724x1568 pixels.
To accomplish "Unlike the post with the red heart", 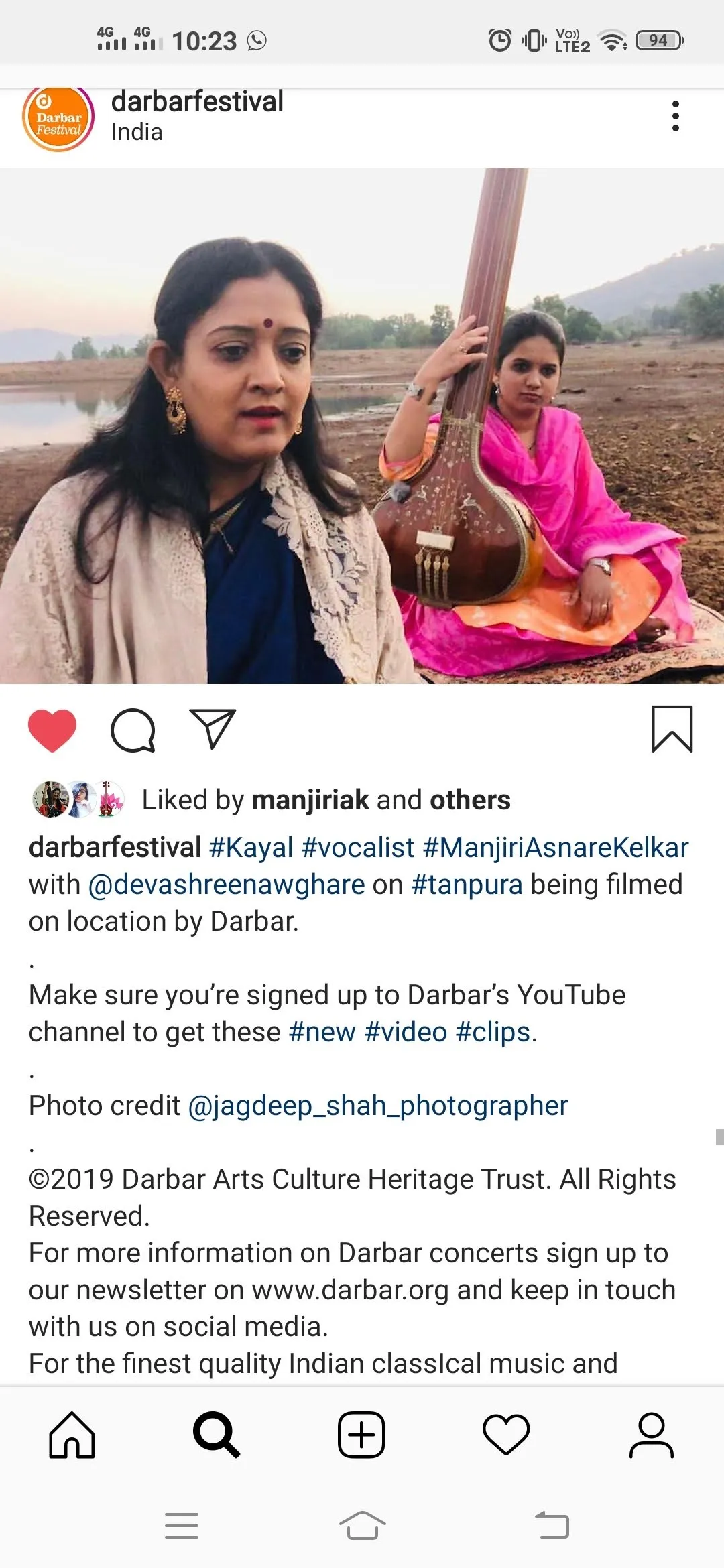I will 52,730.
